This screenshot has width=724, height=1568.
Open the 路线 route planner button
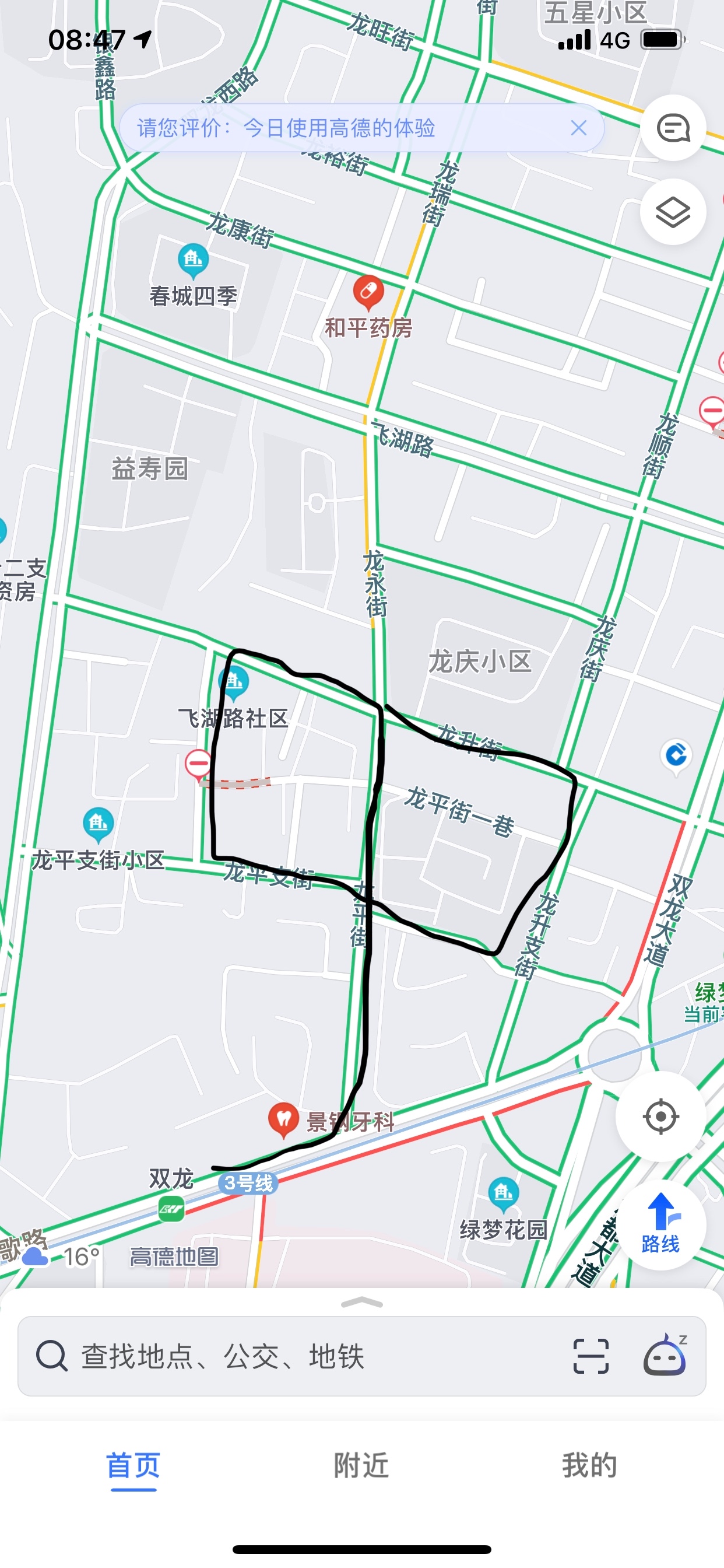(660, 1224)
